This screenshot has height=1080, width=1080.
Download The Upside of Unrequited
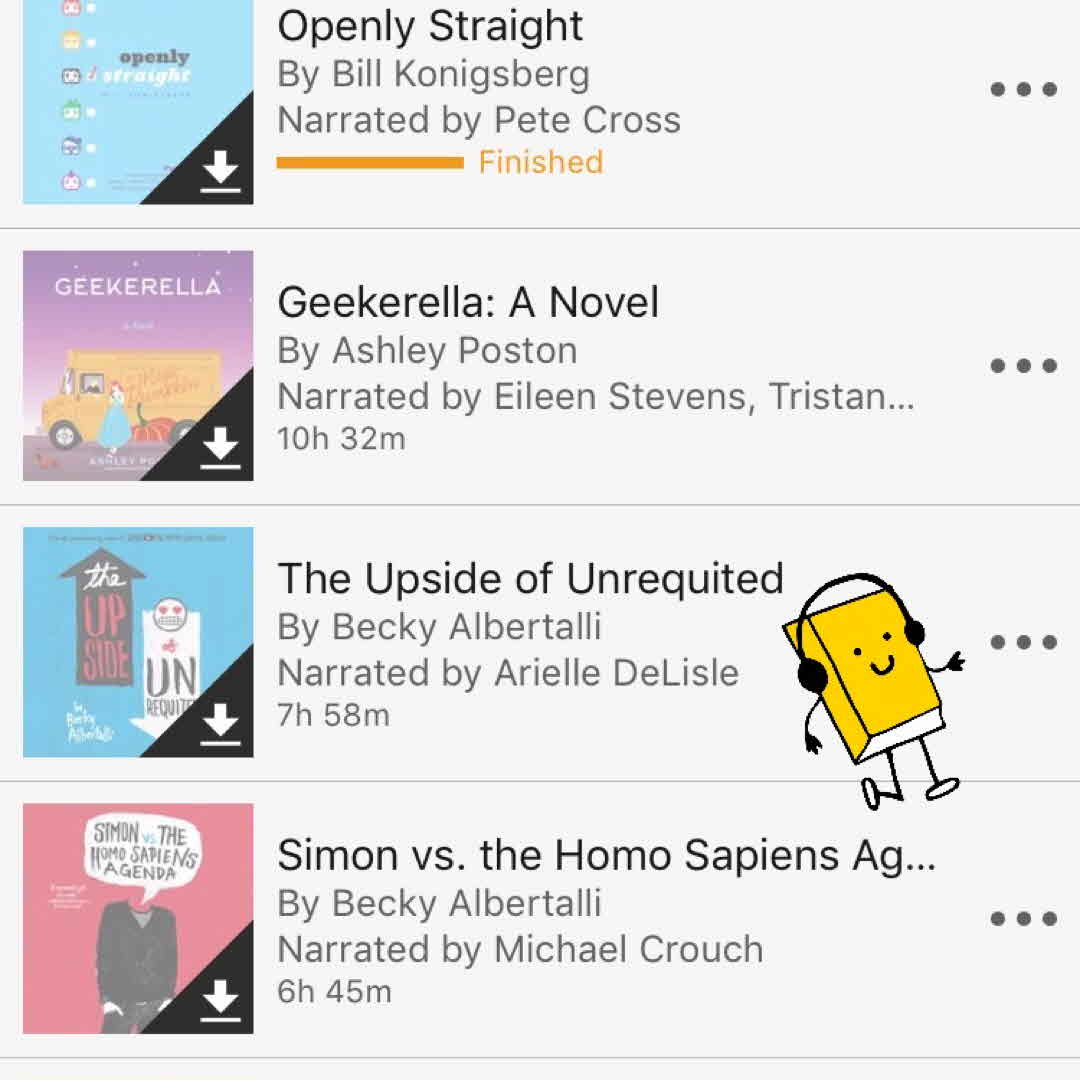click(x=220, y=724)
